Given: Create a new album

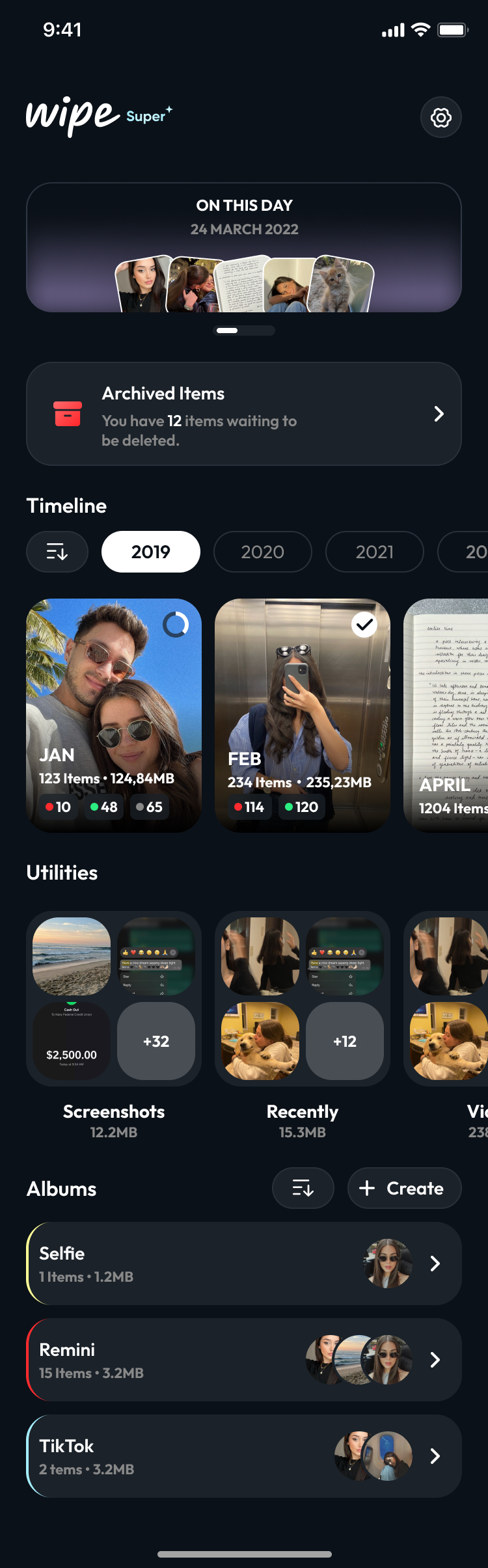Looking at the screenshot, I should point(405,1188).
